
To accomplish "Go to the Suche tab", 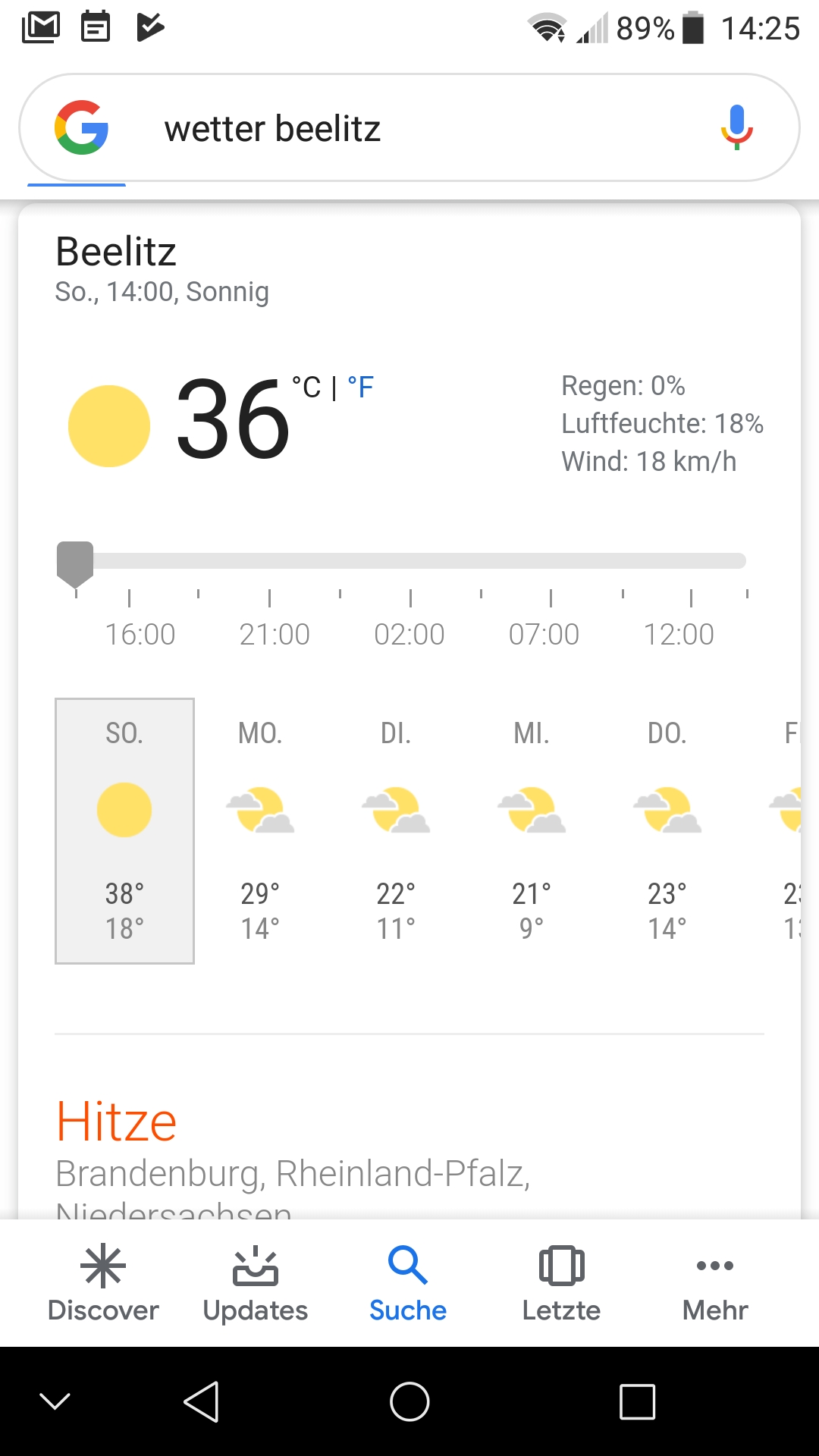I will click(408, 1283).
